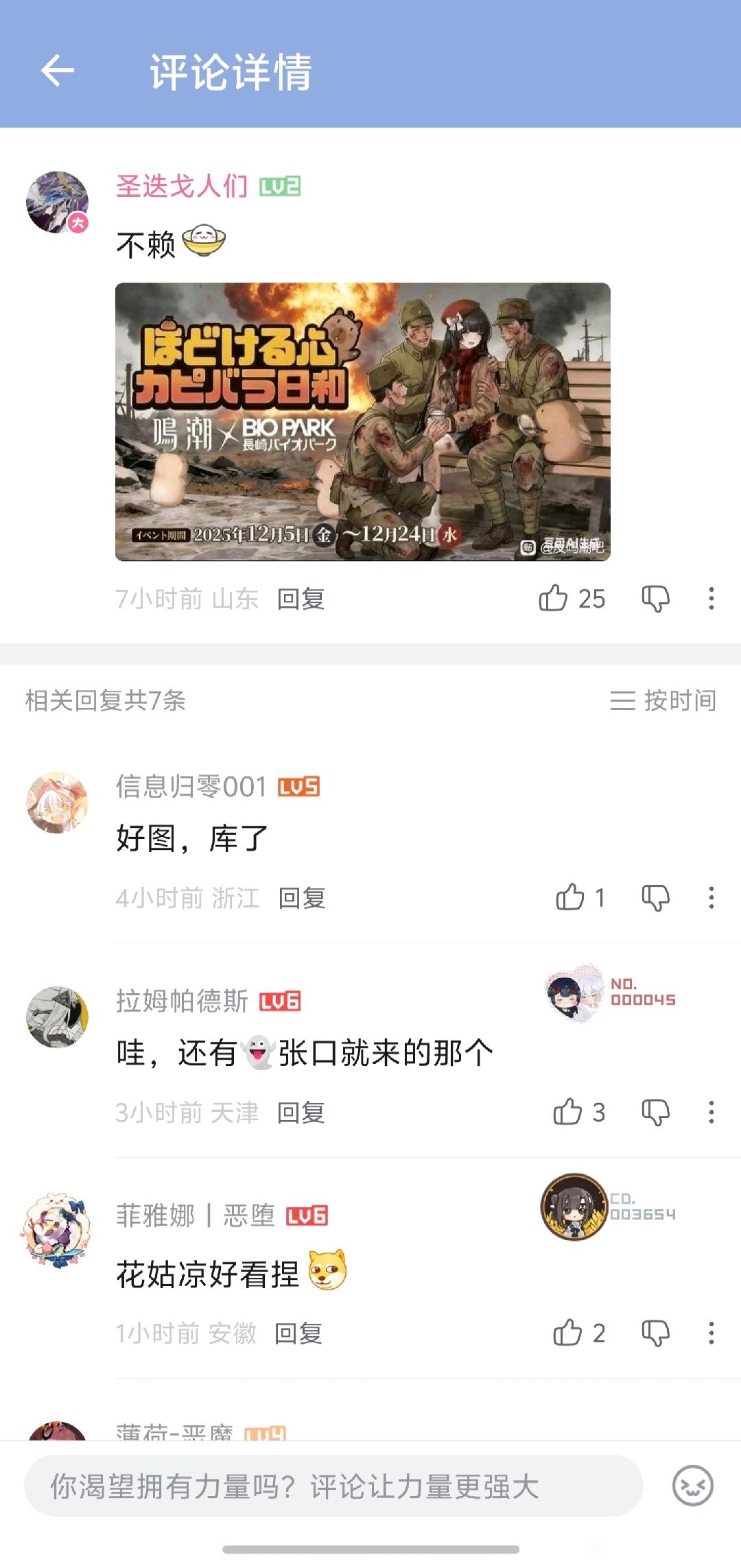Open the image in 圣迭戈人们's comment
This screenshot has width=741, height=1568.
[x=362, y=421]
